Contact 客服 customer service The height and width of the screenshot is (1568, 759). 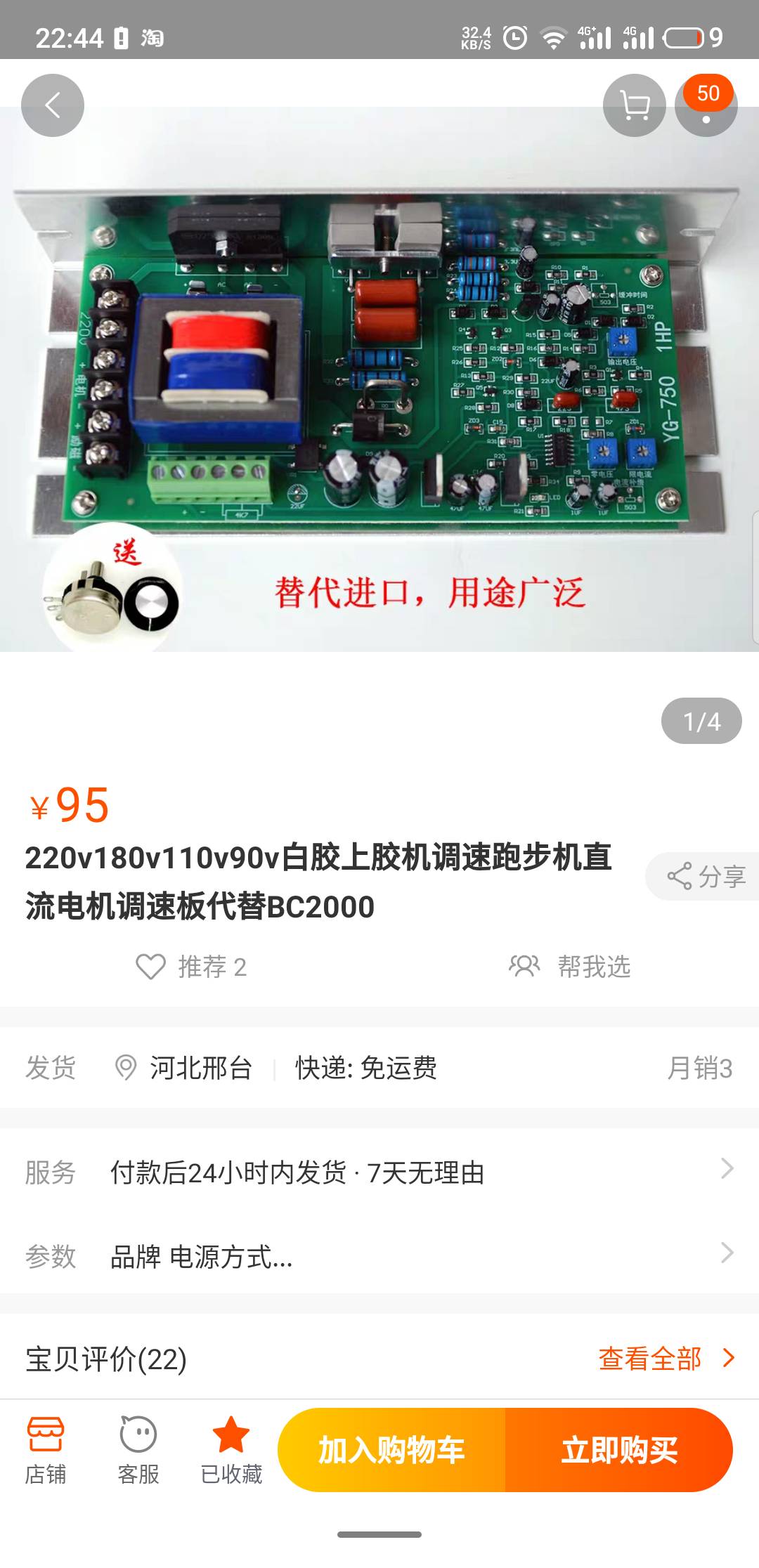138,1450
